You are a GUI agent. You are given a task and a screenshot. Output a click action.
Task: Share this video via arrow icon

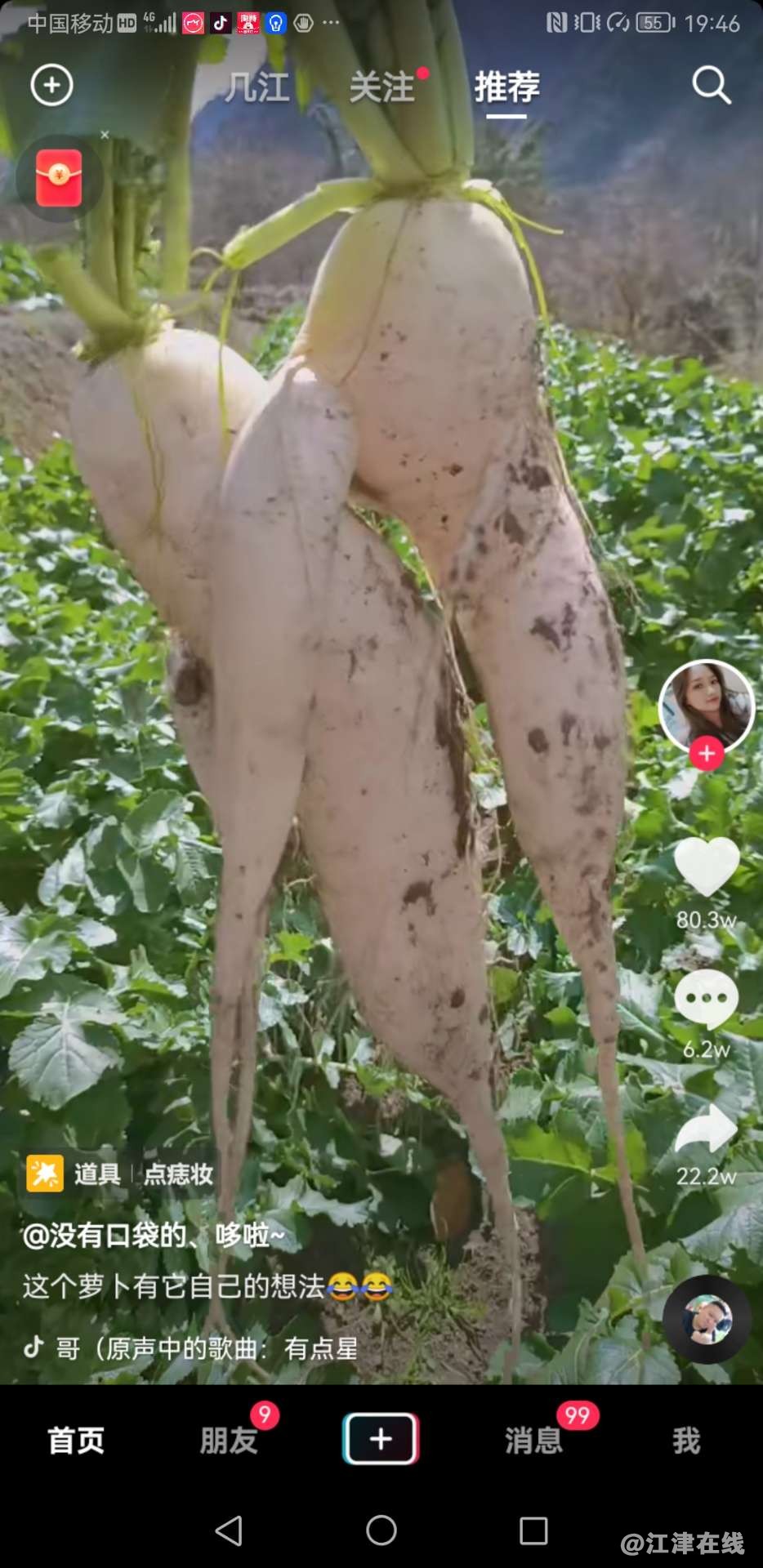point(706,1129)
